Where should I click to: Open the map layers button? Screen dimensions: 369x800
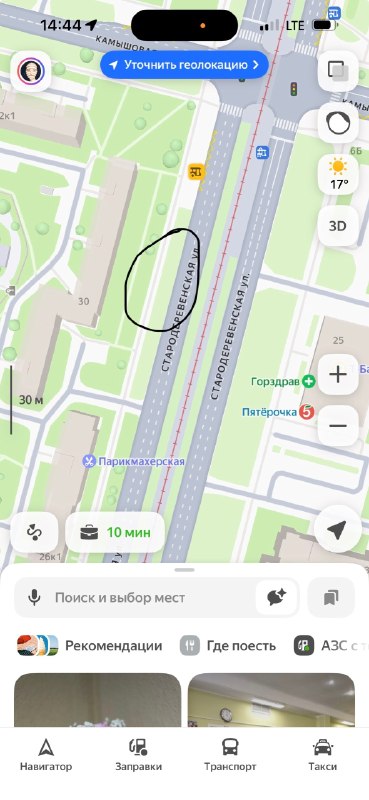tap(337, 71)
